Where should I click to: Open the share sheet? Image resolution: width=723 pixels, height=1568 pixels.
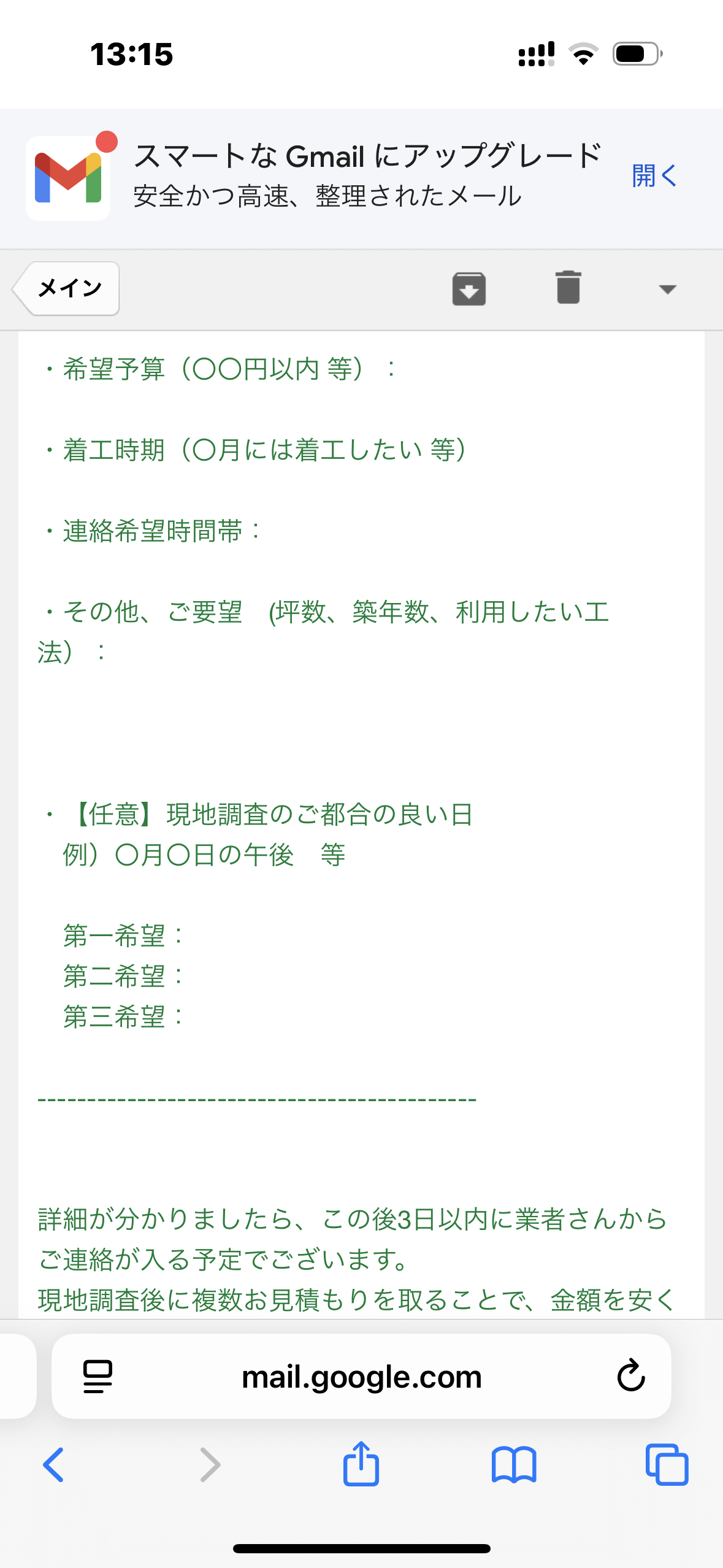361,1463
